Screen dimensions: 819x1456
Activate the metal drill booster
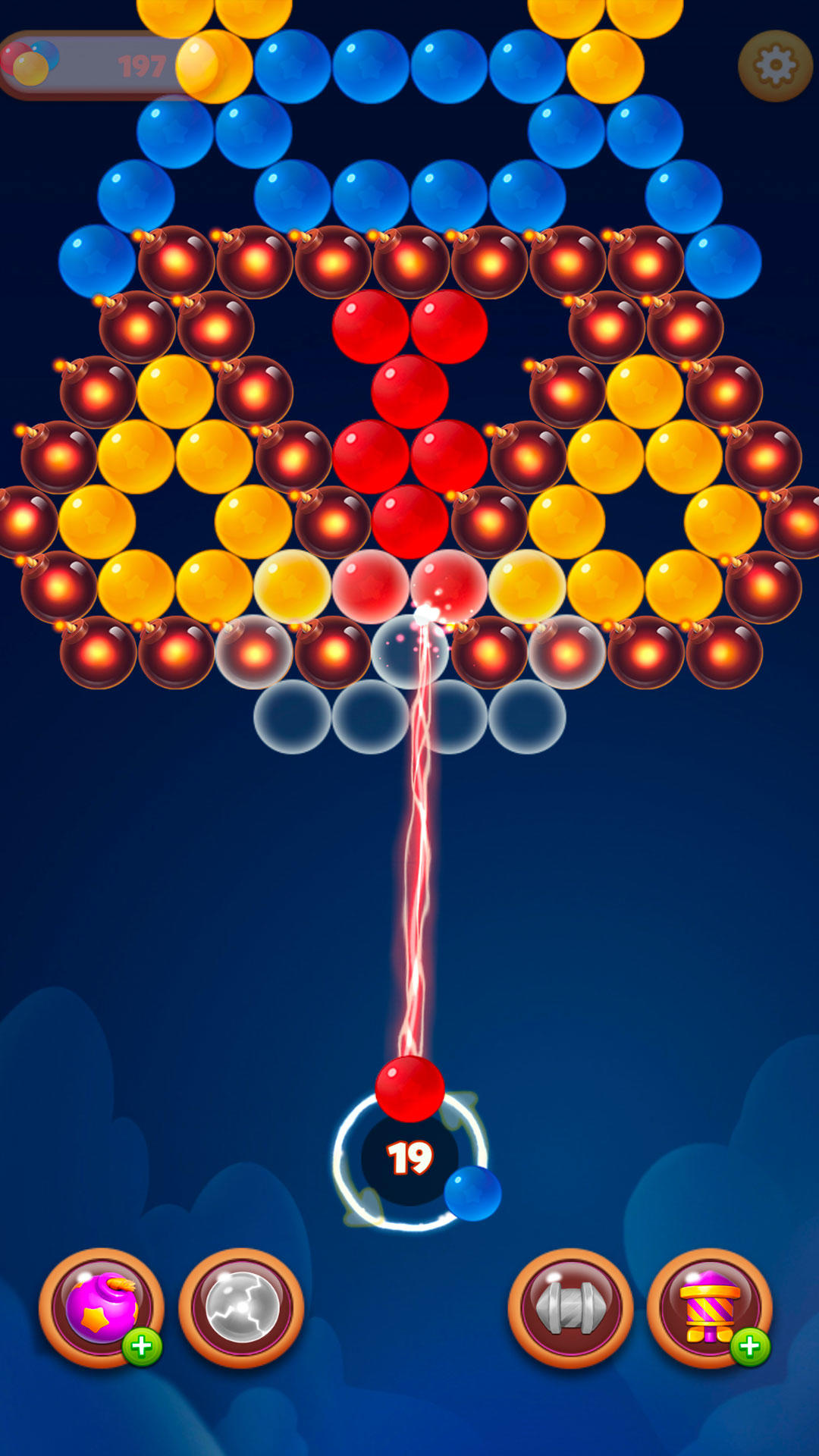[x=570, y=1308]
